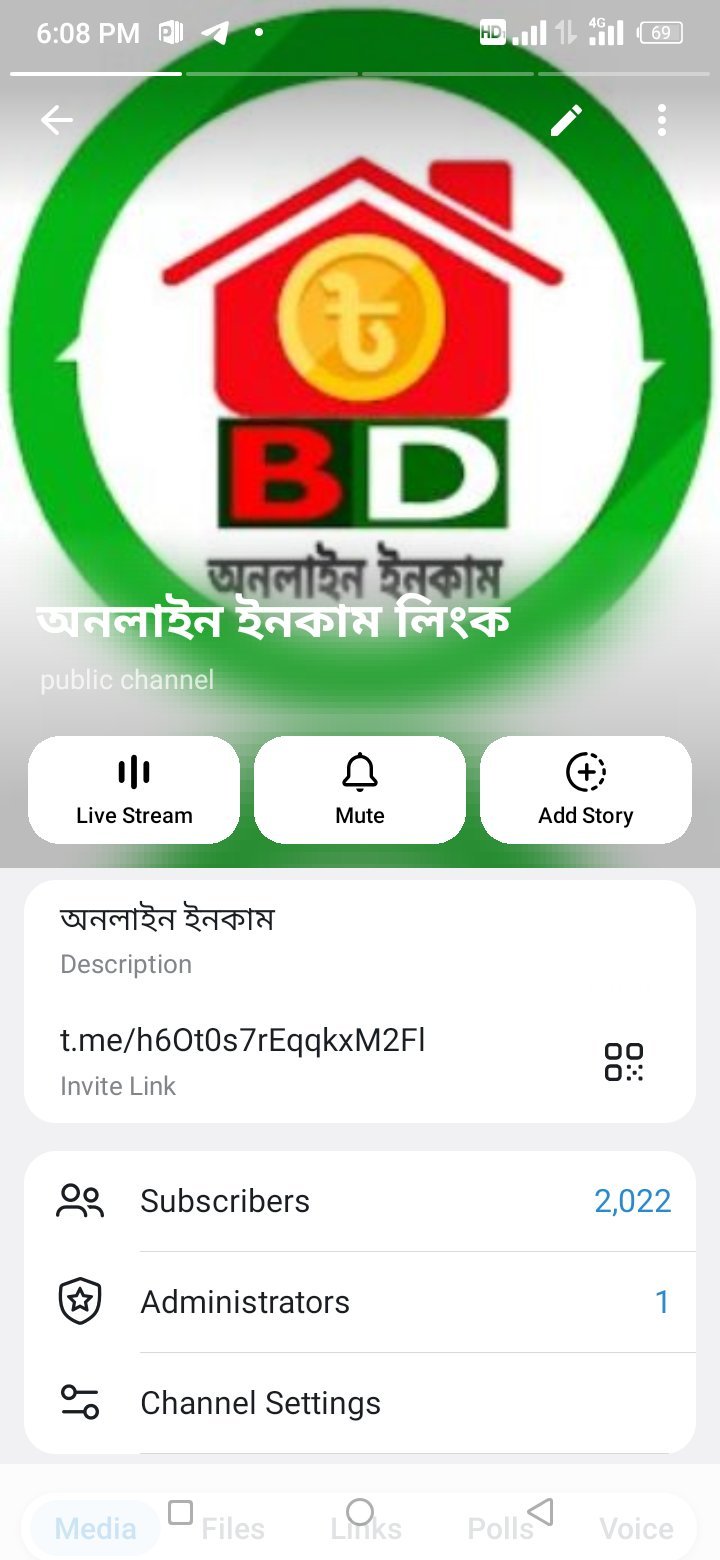Go back using the top-left arrow
Screen dimensions: 720x1560
point(57,121)
